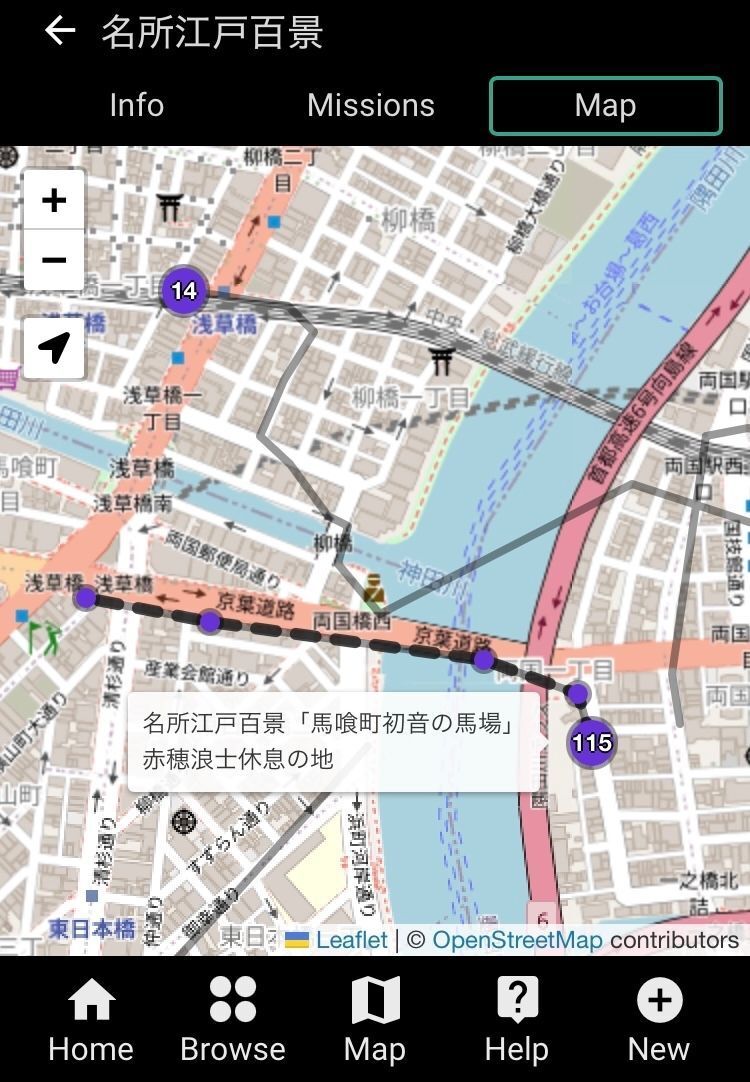Create a New item

point(659,1020)
